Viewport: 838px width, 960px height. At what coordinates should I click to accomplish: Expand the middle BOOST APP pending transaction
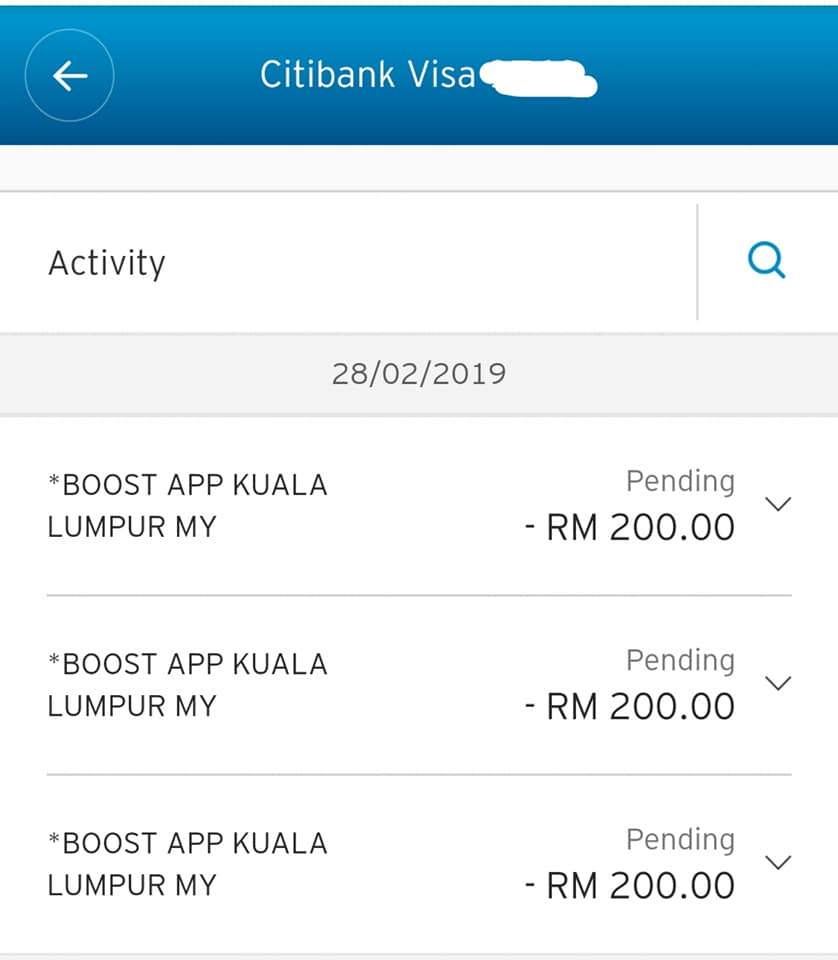777,683
